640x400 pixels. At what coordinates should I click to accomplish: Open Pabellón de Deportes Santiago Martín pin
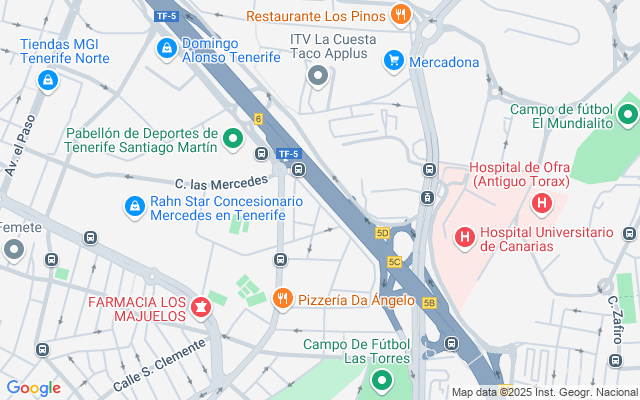(233, 139)
